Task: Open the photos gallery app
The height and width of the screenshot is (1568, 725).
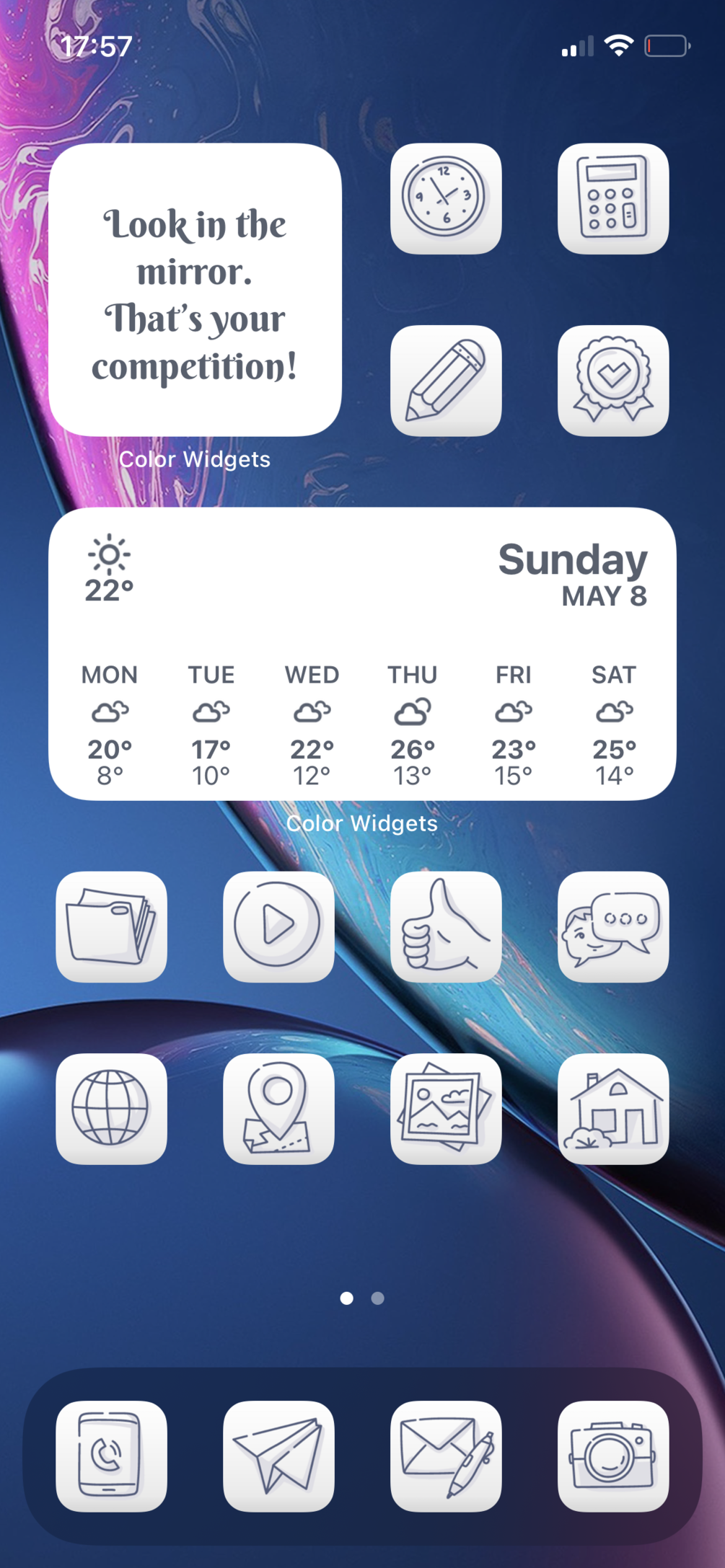Action: (x=446, y=1109)
